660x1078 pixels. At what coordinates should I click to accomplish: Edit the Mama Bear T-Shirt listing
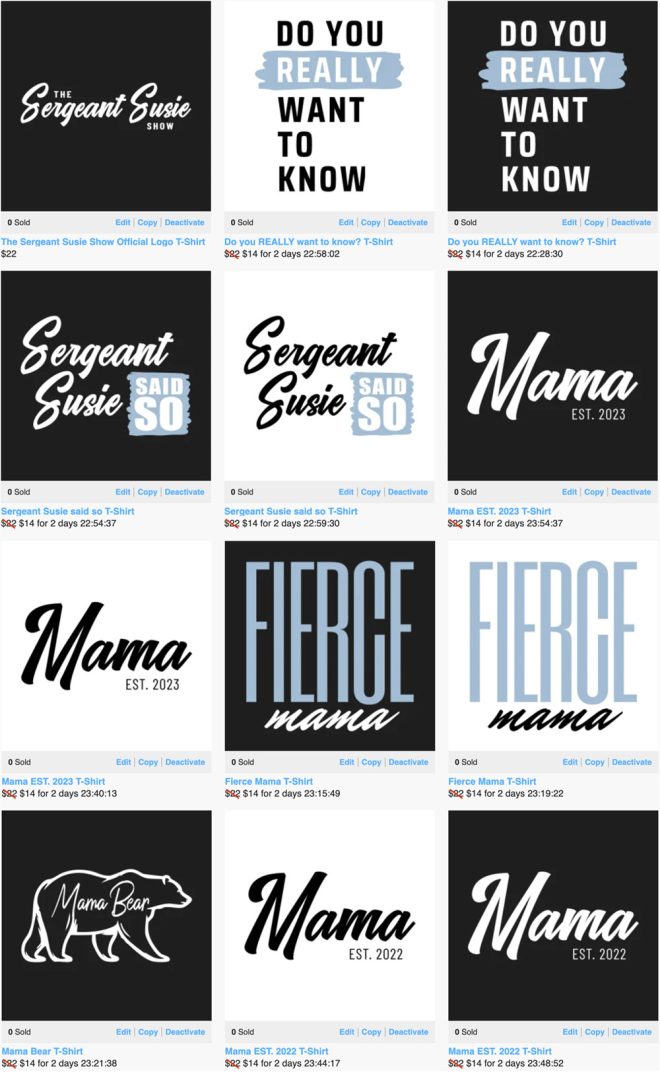pos(123,1032)
